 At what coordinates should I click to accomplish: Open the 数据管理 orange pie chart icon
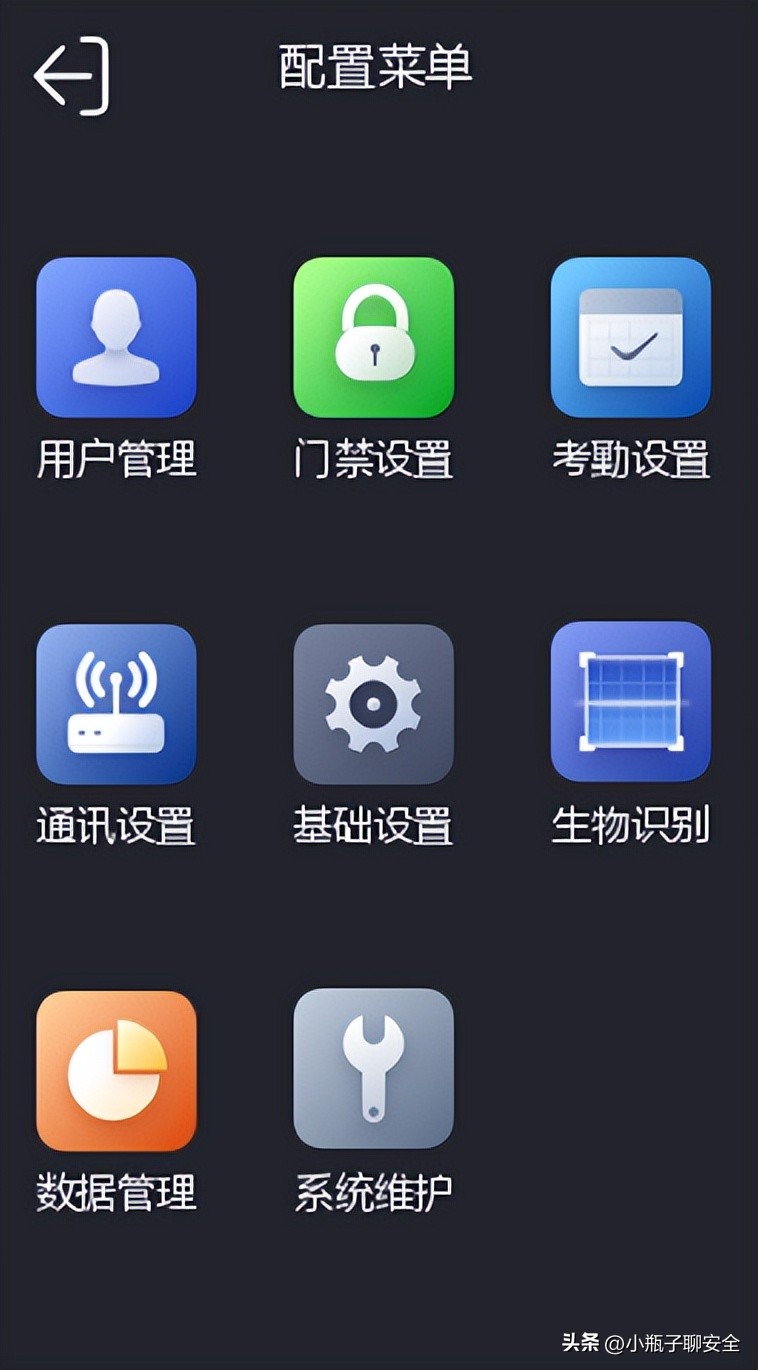(x=116, y=1072)
